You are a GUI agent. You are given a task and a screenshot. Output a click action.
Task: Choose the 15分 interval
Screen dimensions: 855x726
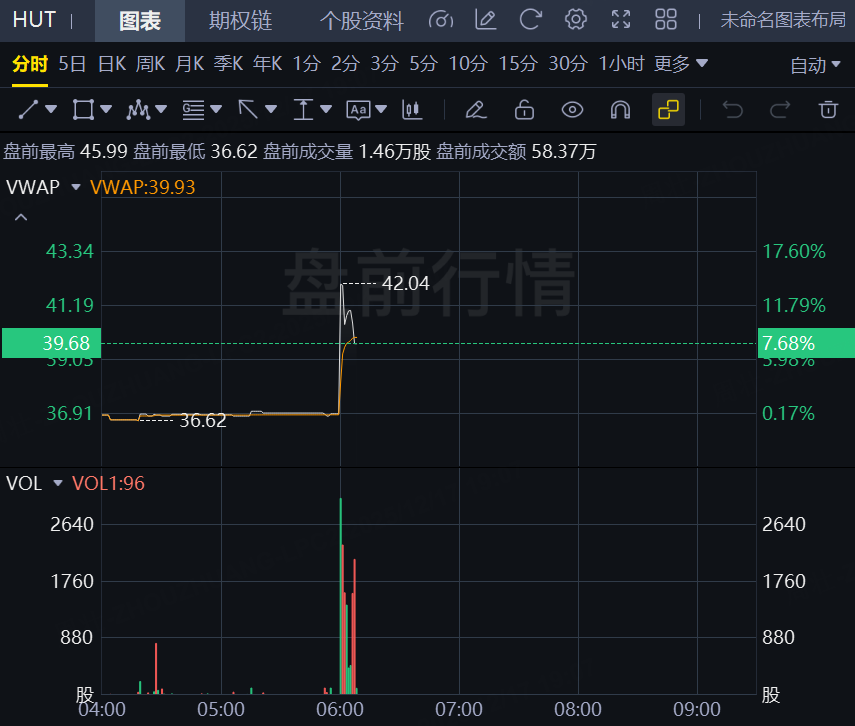pyautogui.click(x=517, y=64)
